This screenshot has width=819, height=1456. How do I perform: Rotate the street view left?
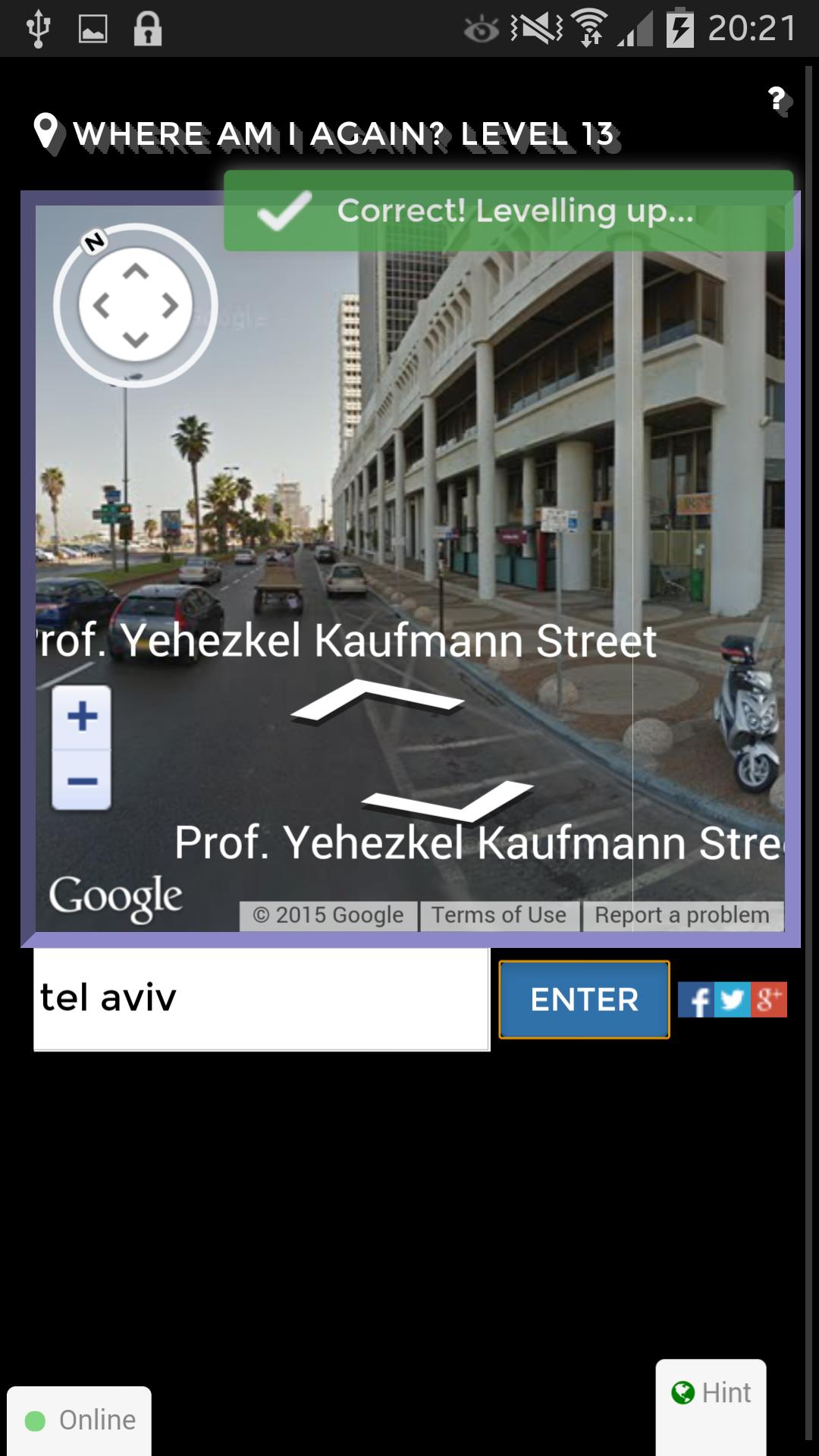pyautogui.click(x=101, y=306)
